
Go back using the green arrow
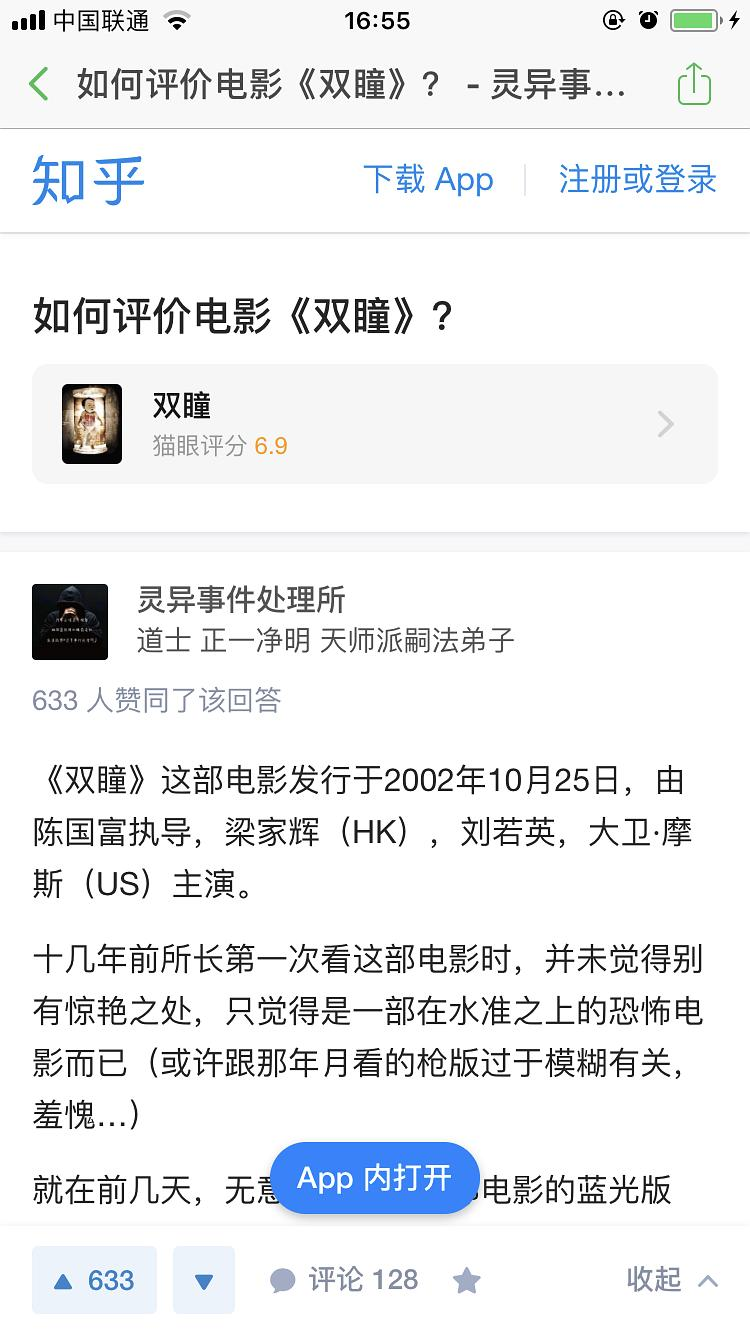coord(39,84)
